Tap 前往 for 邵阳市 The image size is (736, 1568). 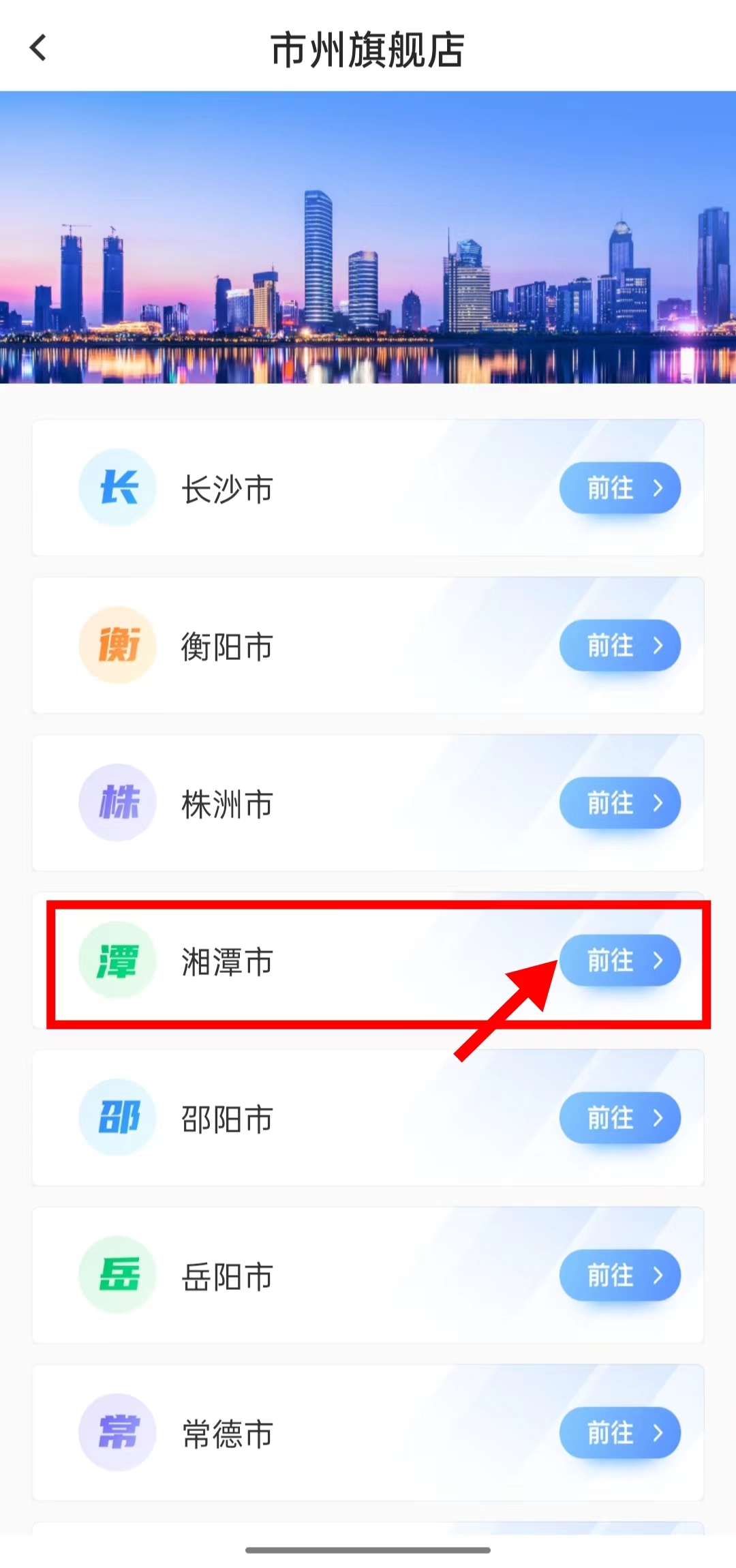click(x=620, y=1117)
